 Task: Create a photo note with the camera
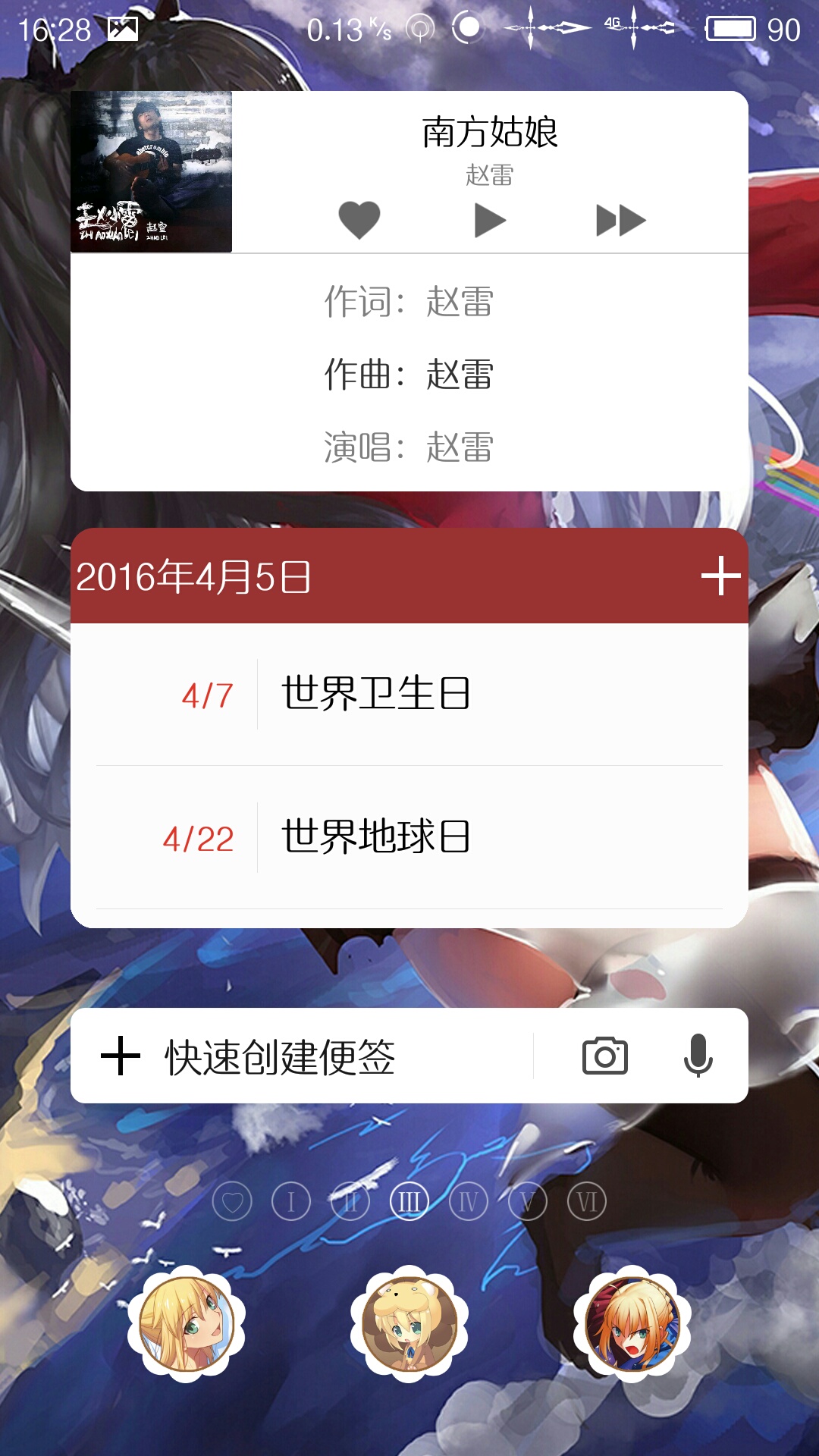point(604,1056)
